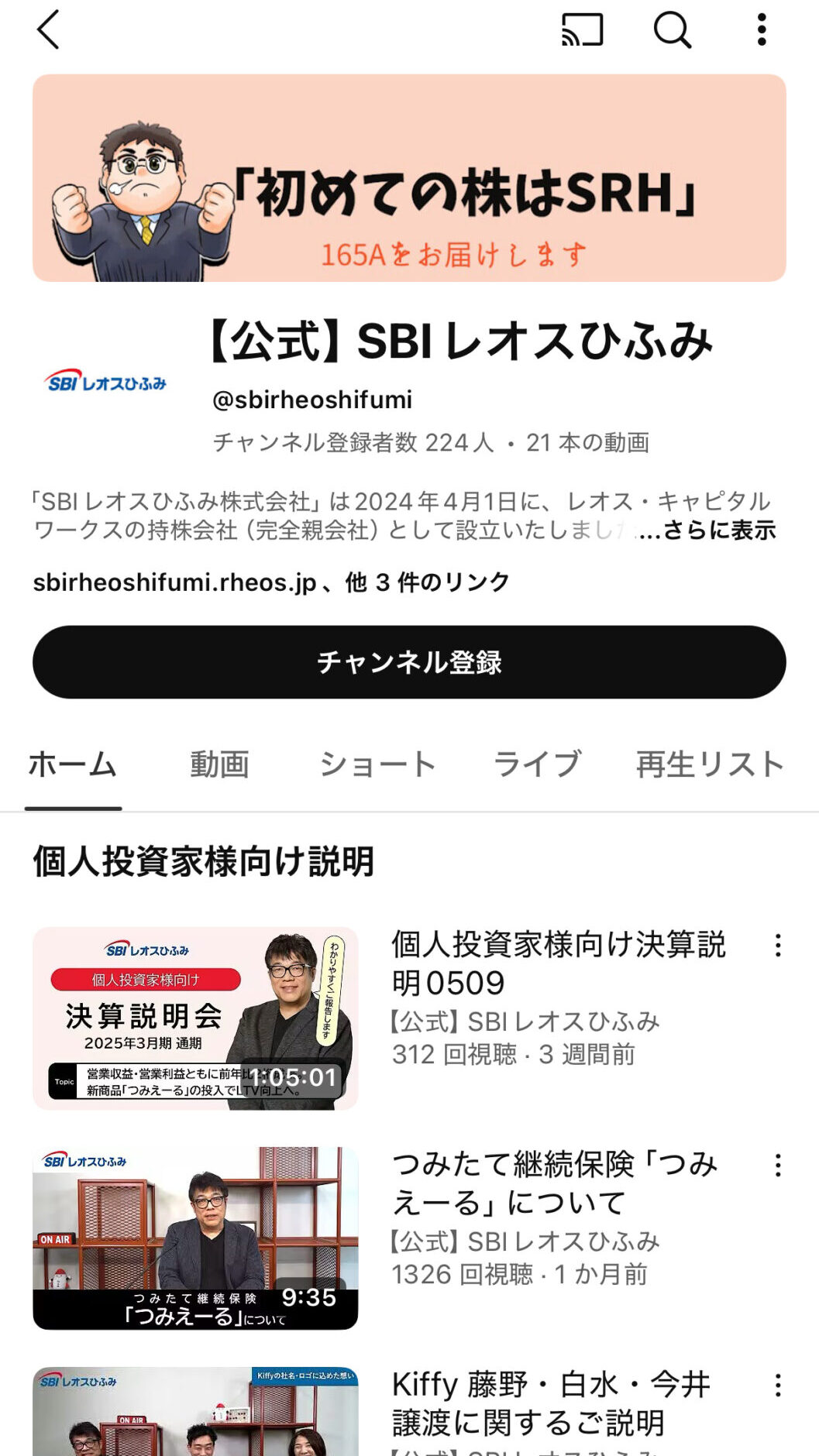819x1456 pixels.
Task: Open the cast to device icon
Action: [x=582, y=30]
